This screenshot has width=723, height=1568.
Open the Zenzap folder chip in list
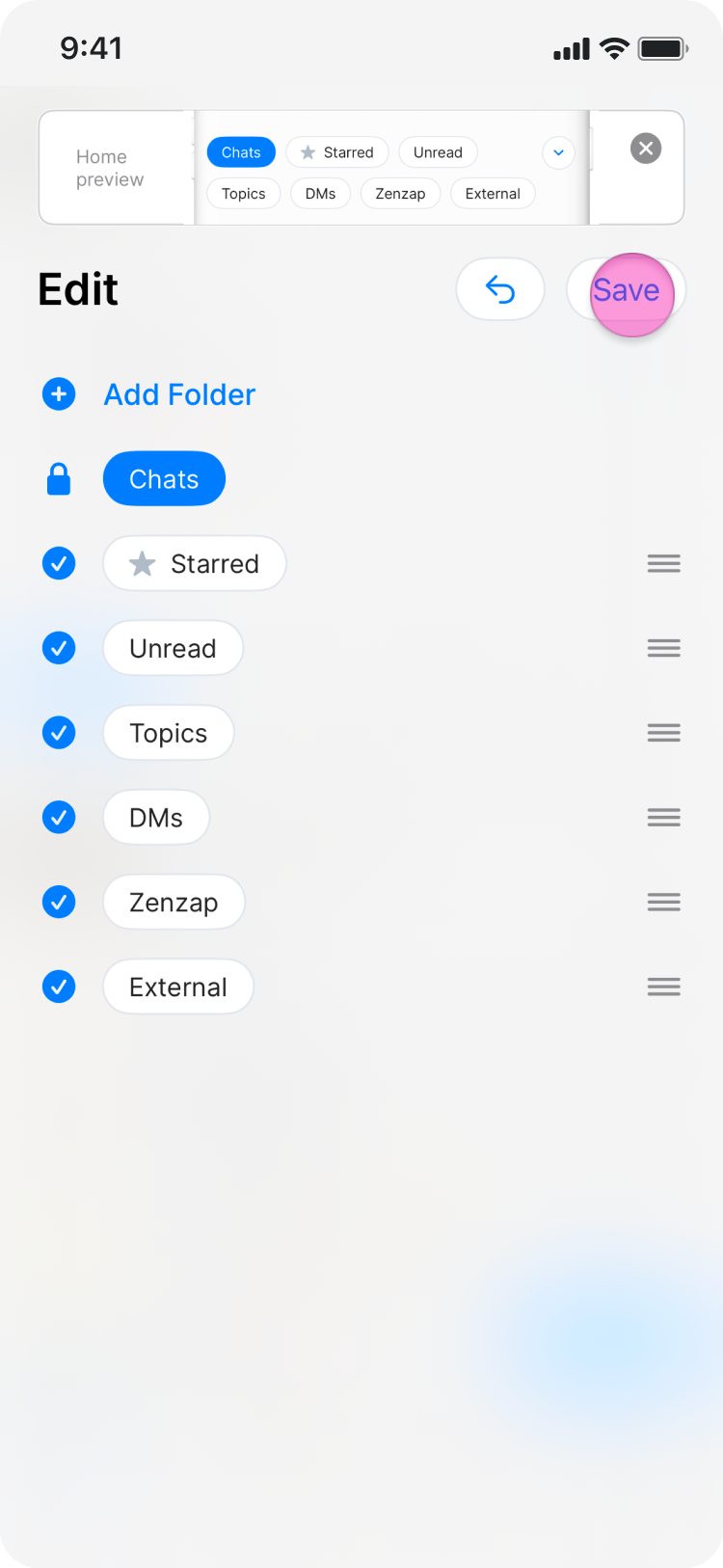point(174,903)
